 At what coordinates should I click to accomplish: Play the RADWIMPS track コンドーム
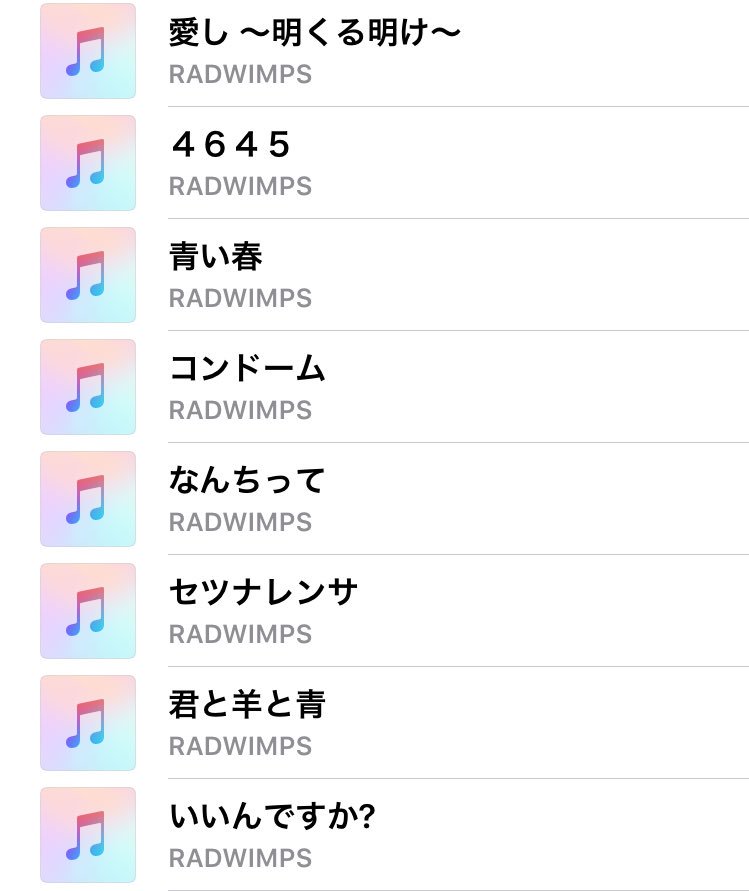pyautogui.click(x=374, y=386)
